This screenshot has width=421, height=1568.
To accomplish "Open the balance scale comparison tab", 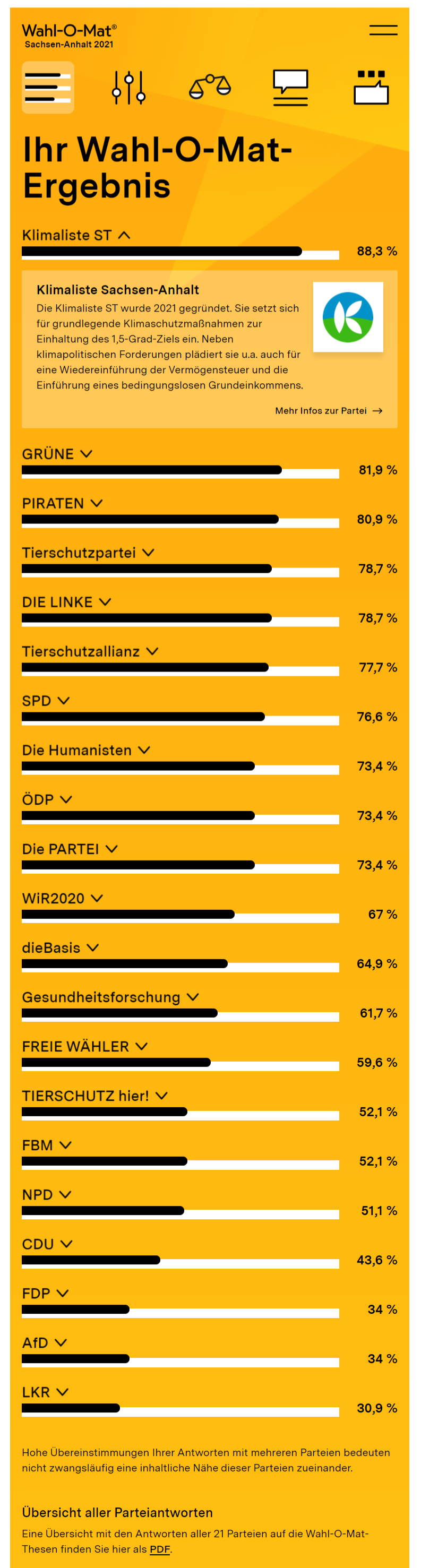I will (210, 87).
